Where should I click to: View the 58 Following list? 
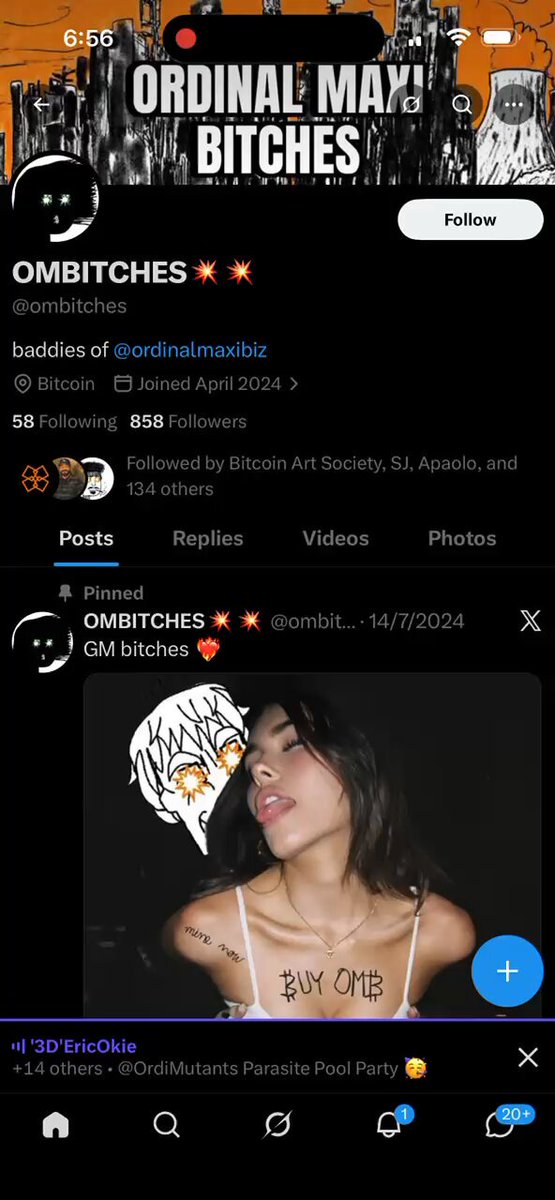click(x=64, y=421)
